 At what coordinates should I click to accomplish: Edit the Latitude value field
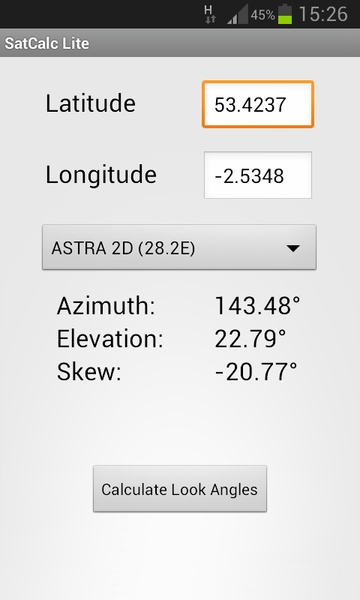click(x=258, y=104)
